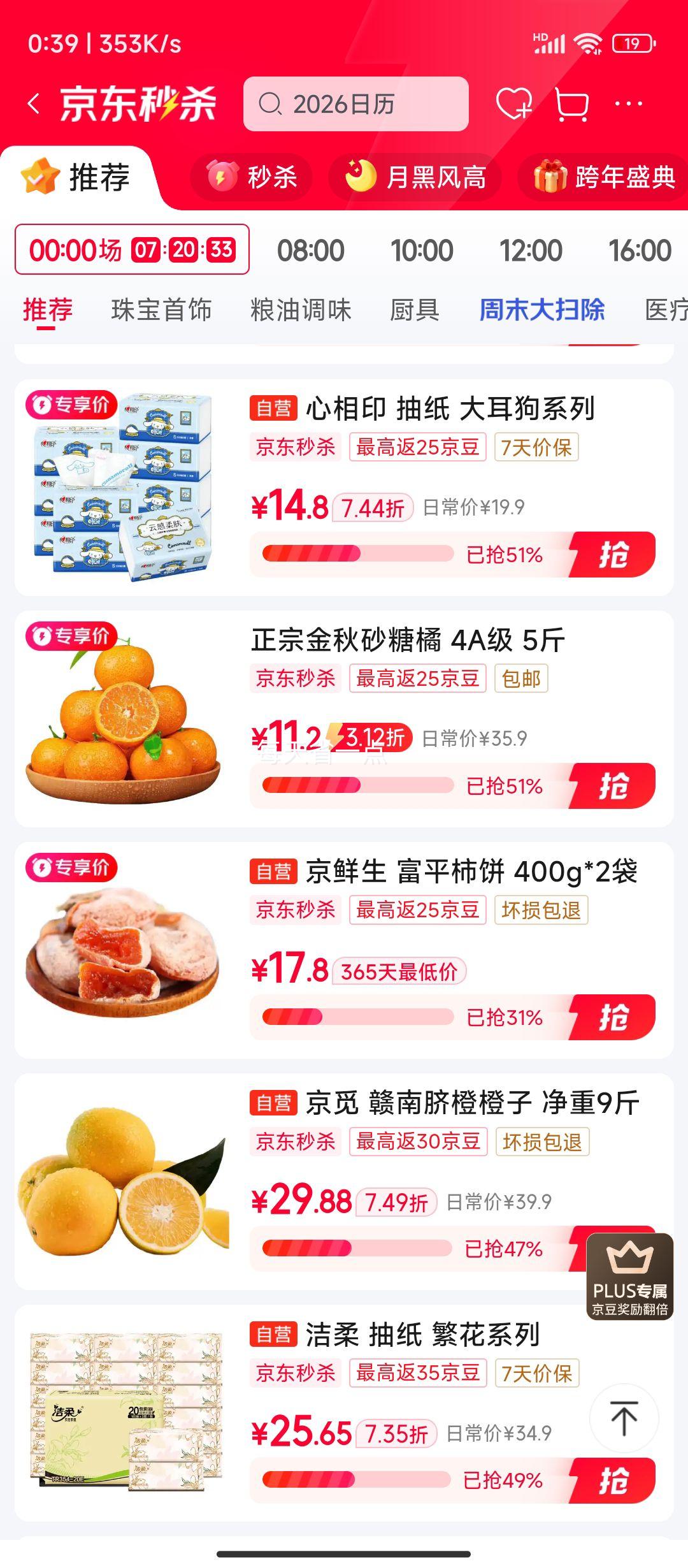The height and width of the screenshot is (1568, 688).
Task: Tap the 专享价 badge on the 砂糖橘 item
Action: 70,634
